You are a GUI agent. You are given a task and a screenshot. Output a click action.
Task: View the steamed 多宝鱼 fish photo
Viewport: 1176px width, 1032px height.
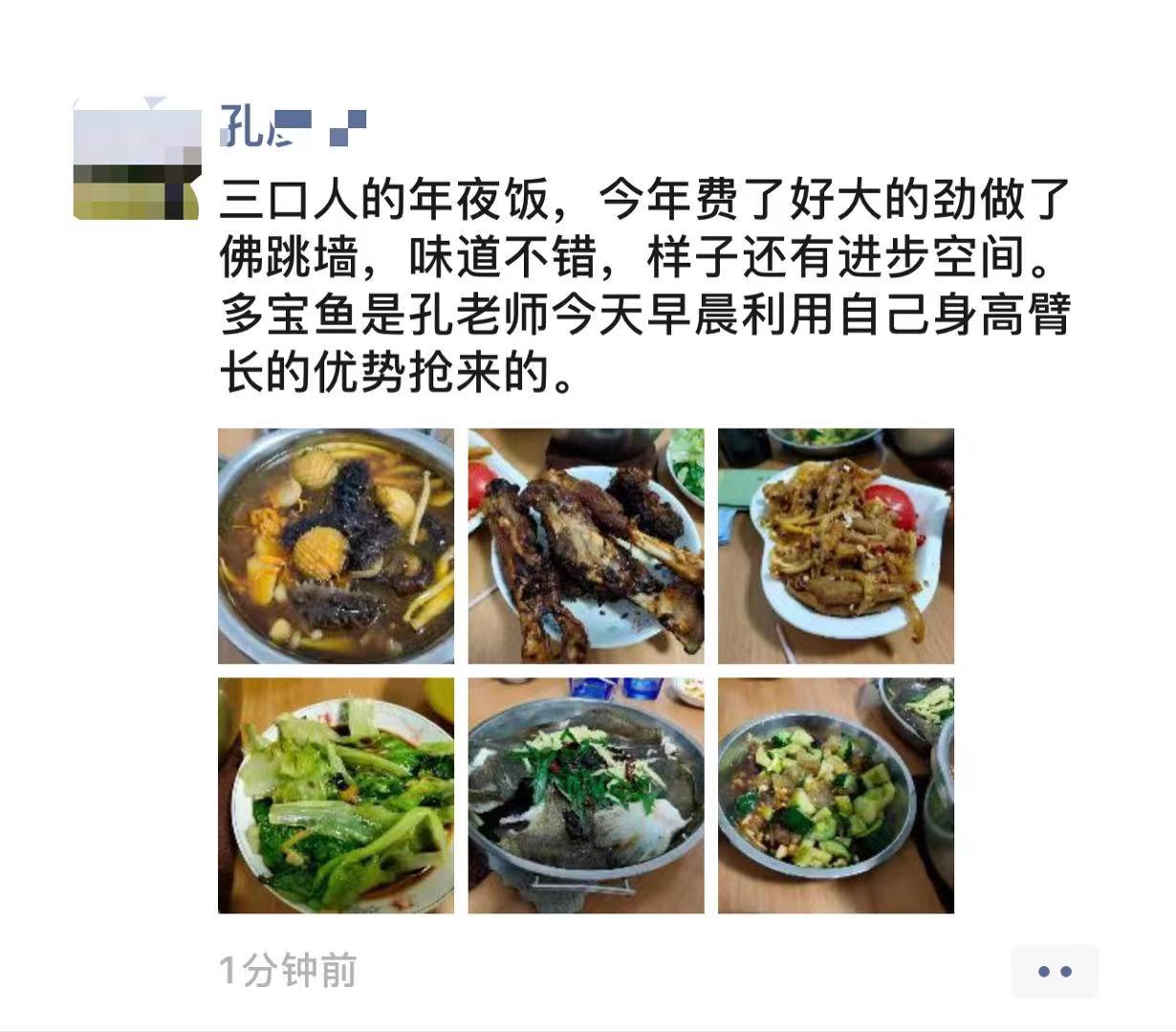[586, 796]
